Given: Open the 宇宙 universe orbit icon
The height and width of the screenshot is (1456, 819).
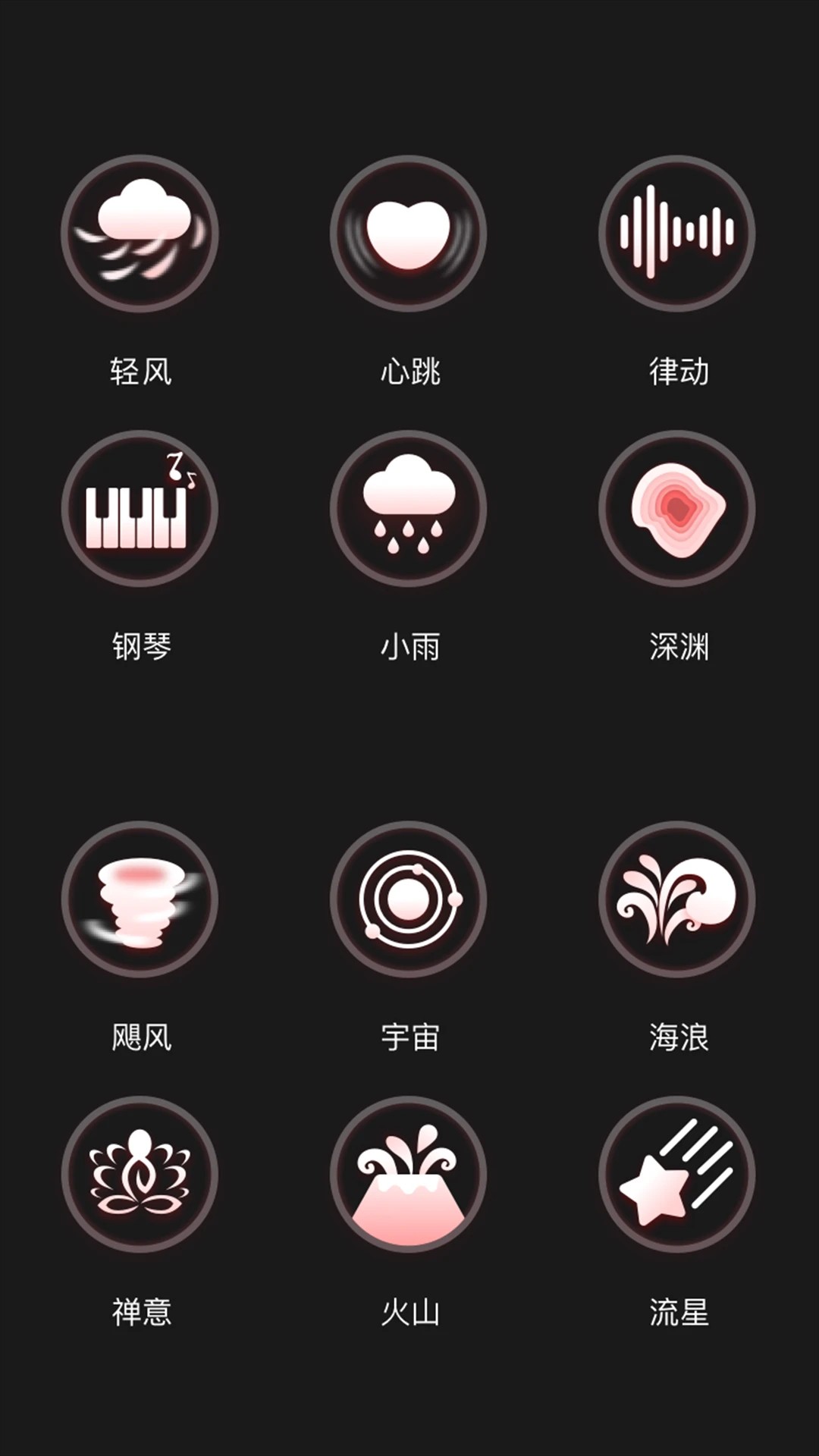Looking at the screenshot, I should (x=409, y=899).
